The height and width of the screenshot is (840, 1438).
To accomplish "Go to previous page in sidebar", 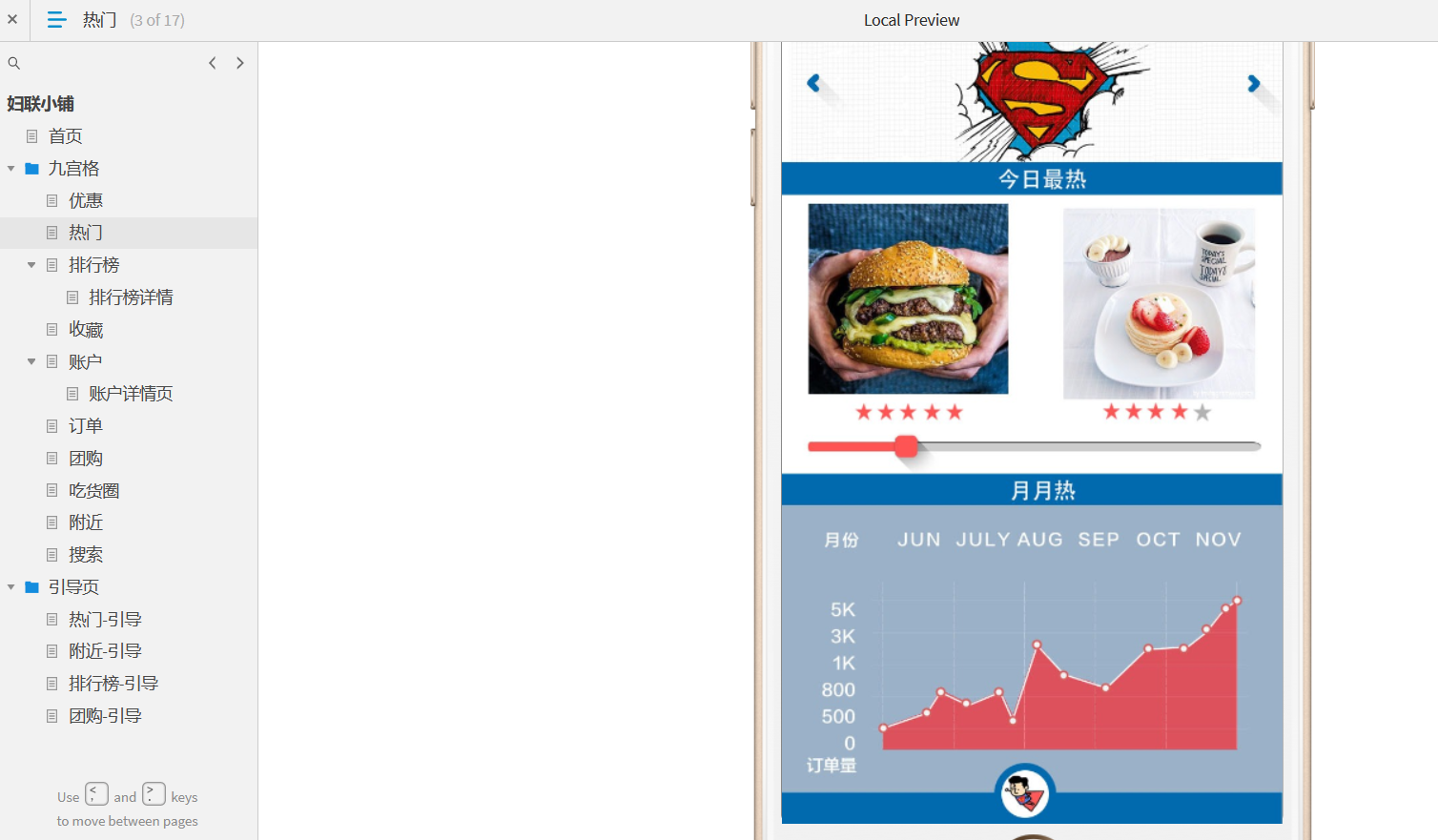I will point(213,63).
